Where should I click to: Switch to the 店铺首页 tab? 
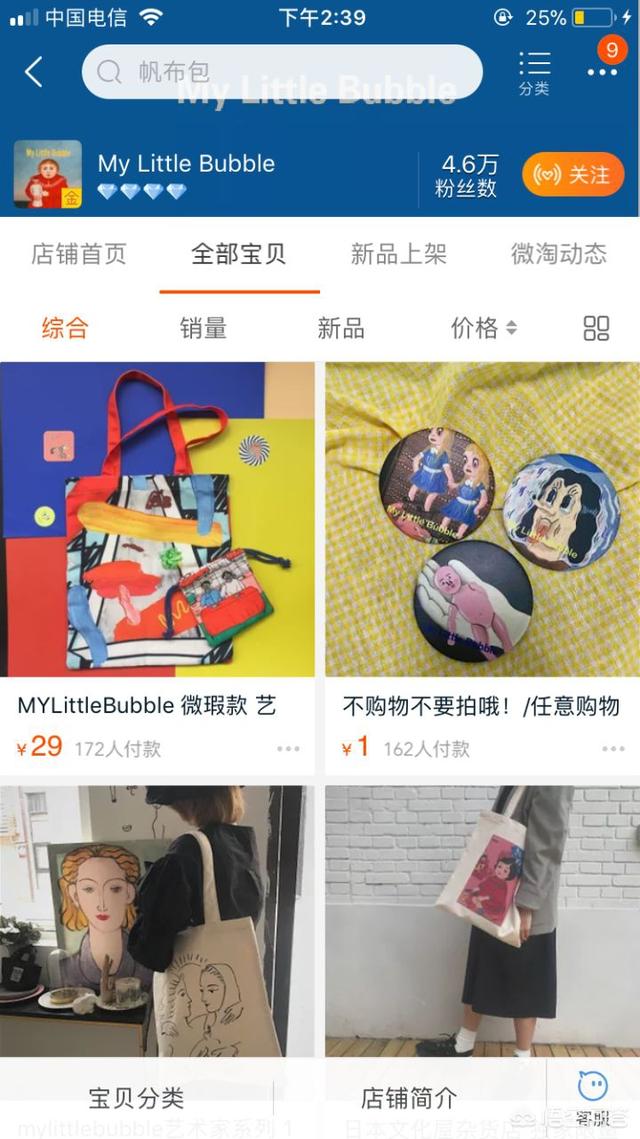coord(79,254)
